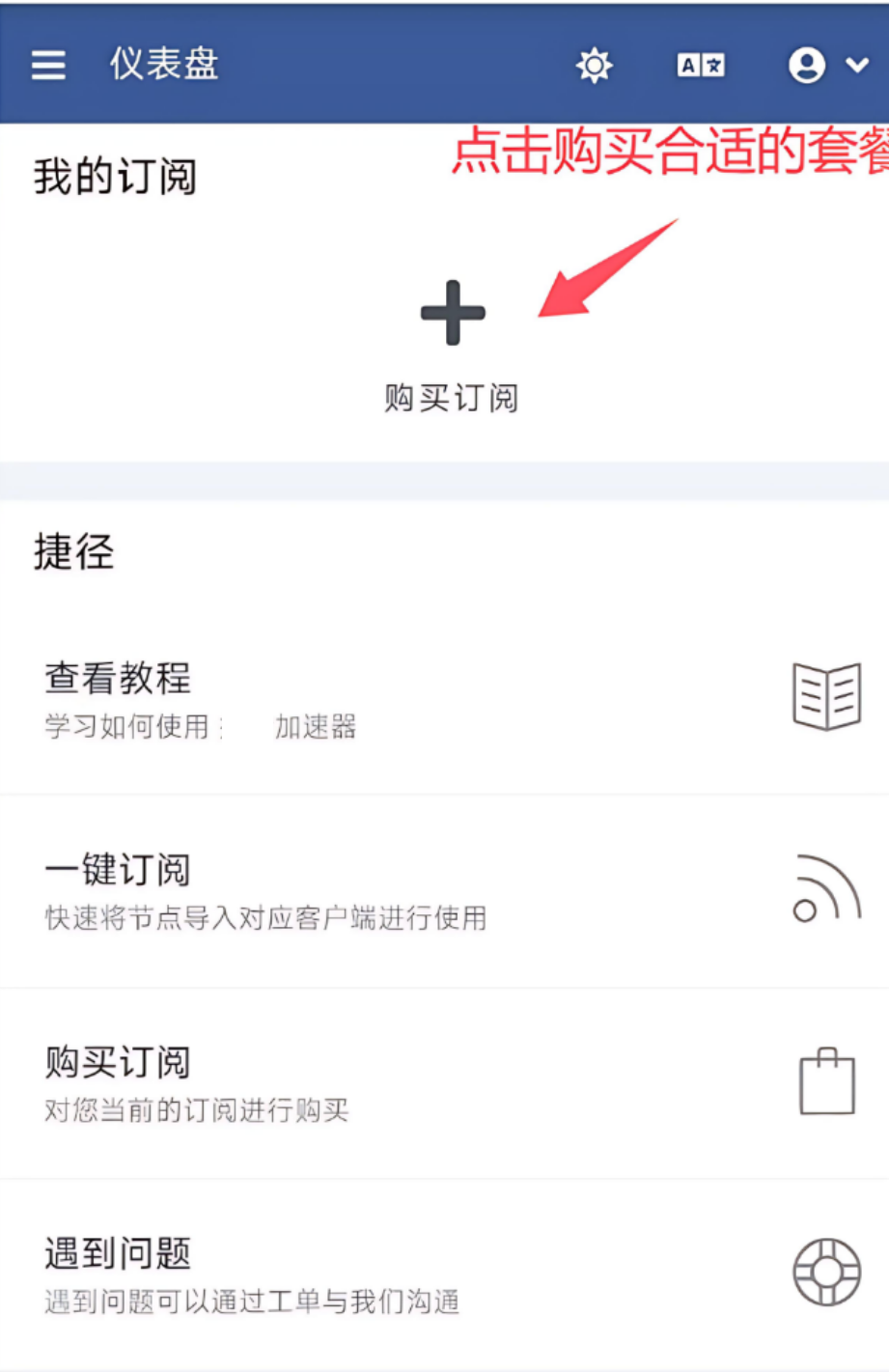Image resolution: width=889 pixels, height=1372 pixels.
Task: Open the 遇到问题 support row
Action: click(x=444, y=1274)
